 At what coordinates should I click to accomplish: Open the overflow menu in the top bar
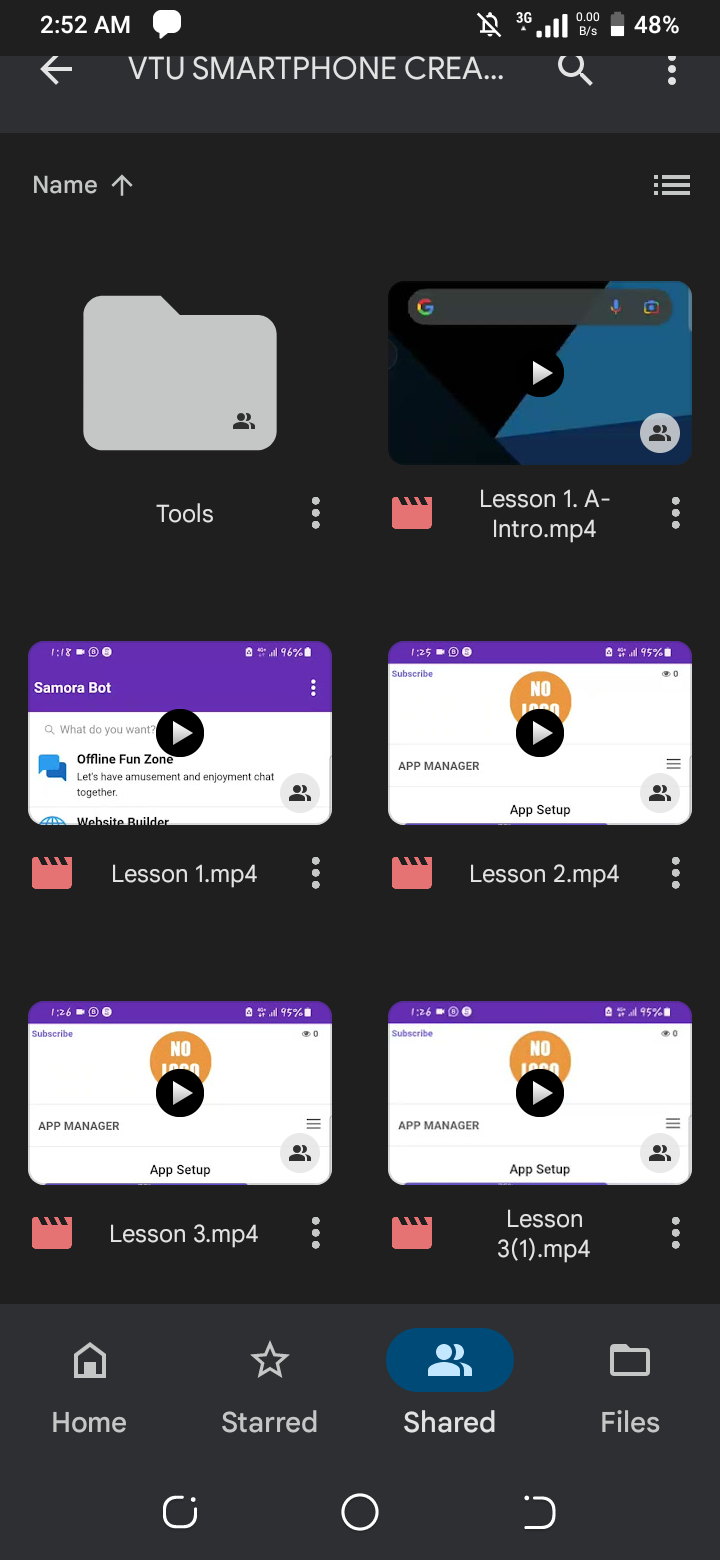672,69
